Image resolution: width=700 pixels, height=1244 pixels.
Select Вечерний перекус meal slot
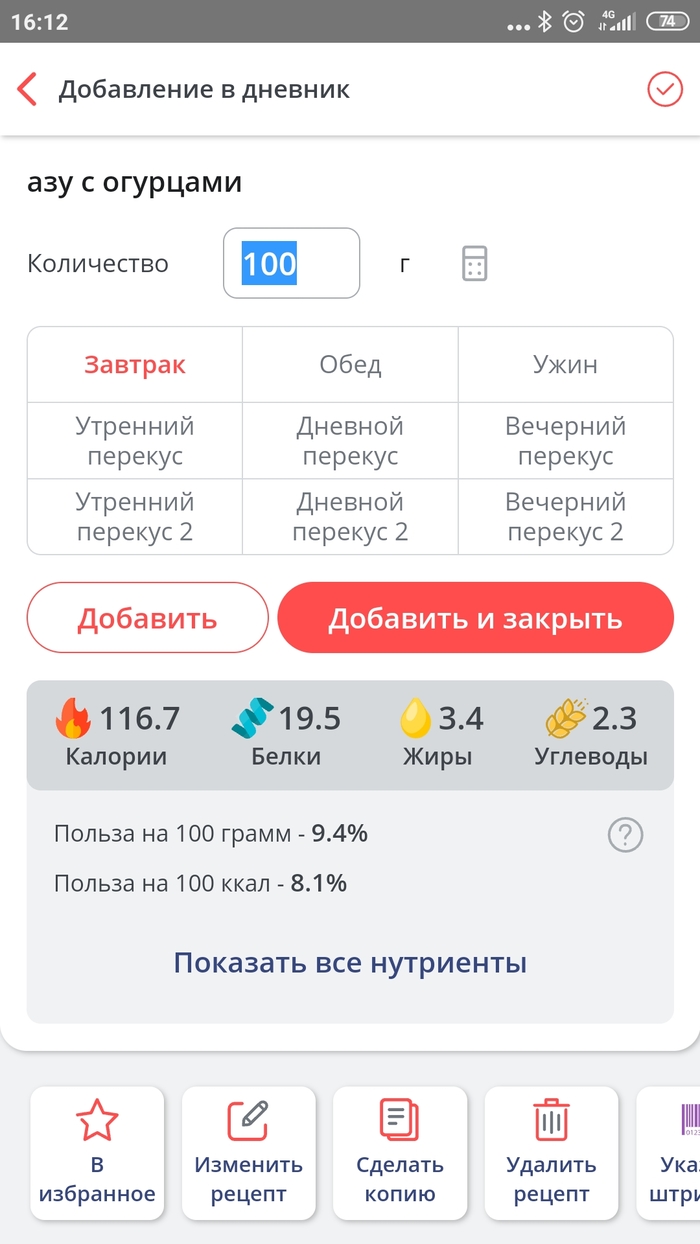tap(565, 441)
